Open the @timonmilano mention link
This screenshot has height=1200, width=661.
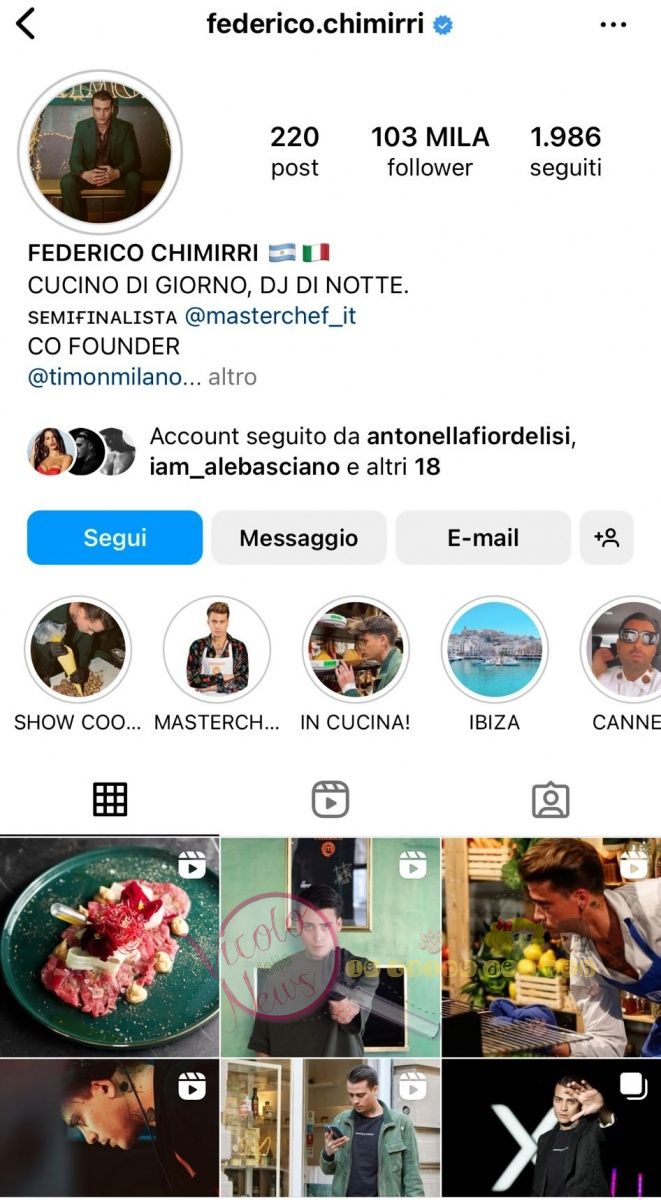click(106, 377)
